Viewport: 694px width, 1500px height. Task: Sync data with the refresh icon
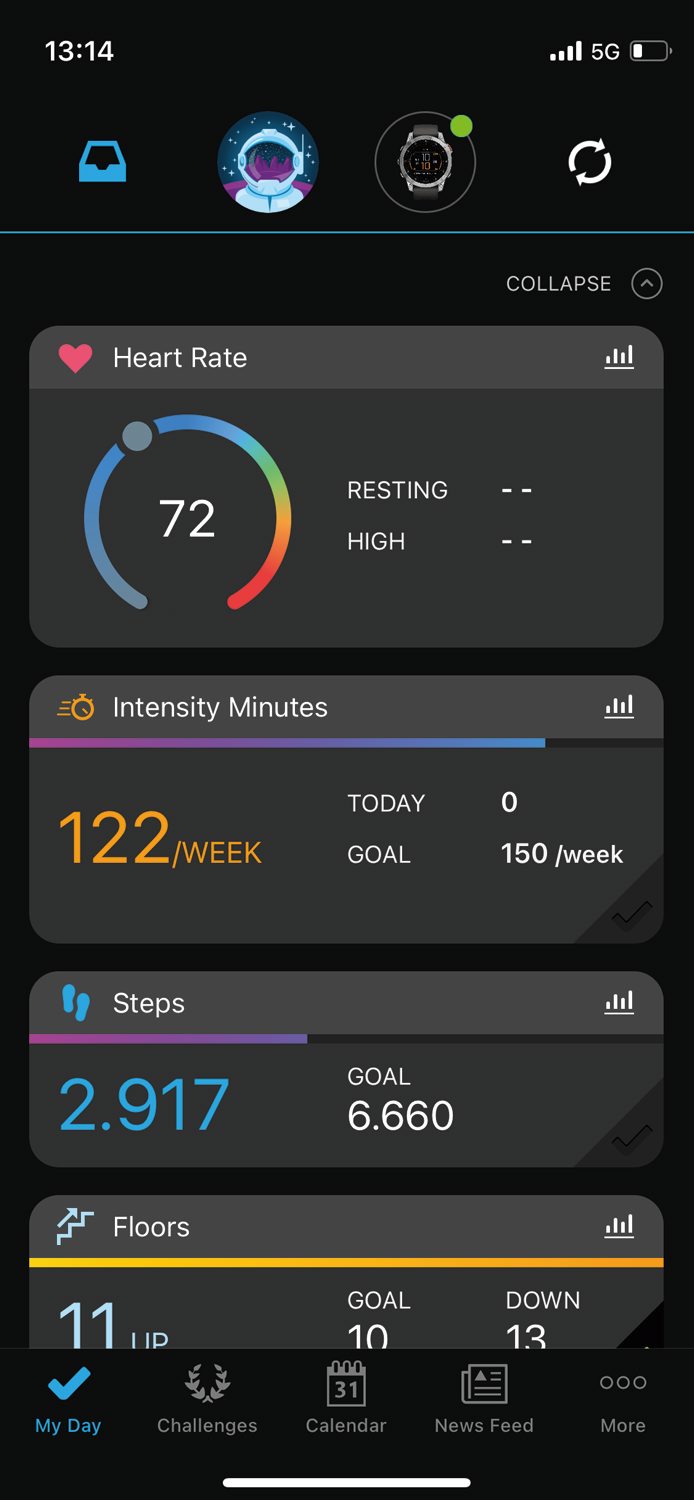coord(590,162)
